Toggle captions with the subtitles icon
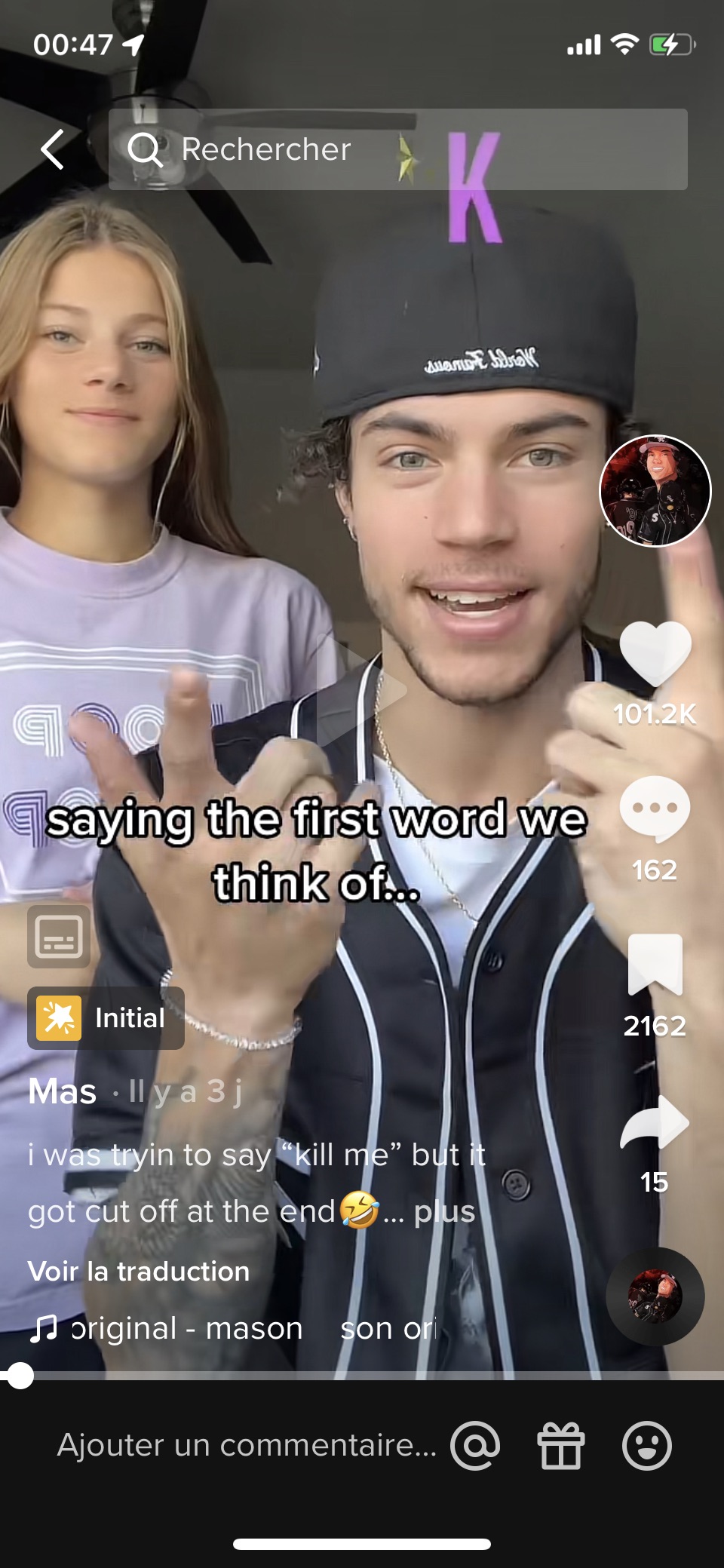Viewport: 724px width, 1568px height. 59,937
